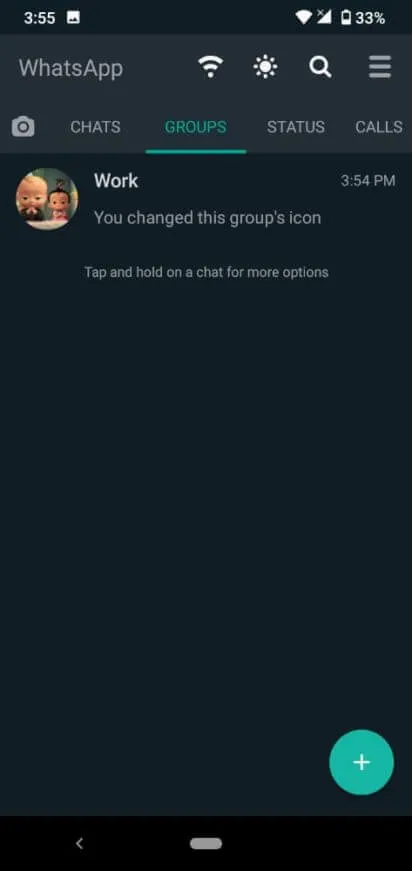Open the three-line menu
This screenshot has width=412, height=871.
(380, 67)
